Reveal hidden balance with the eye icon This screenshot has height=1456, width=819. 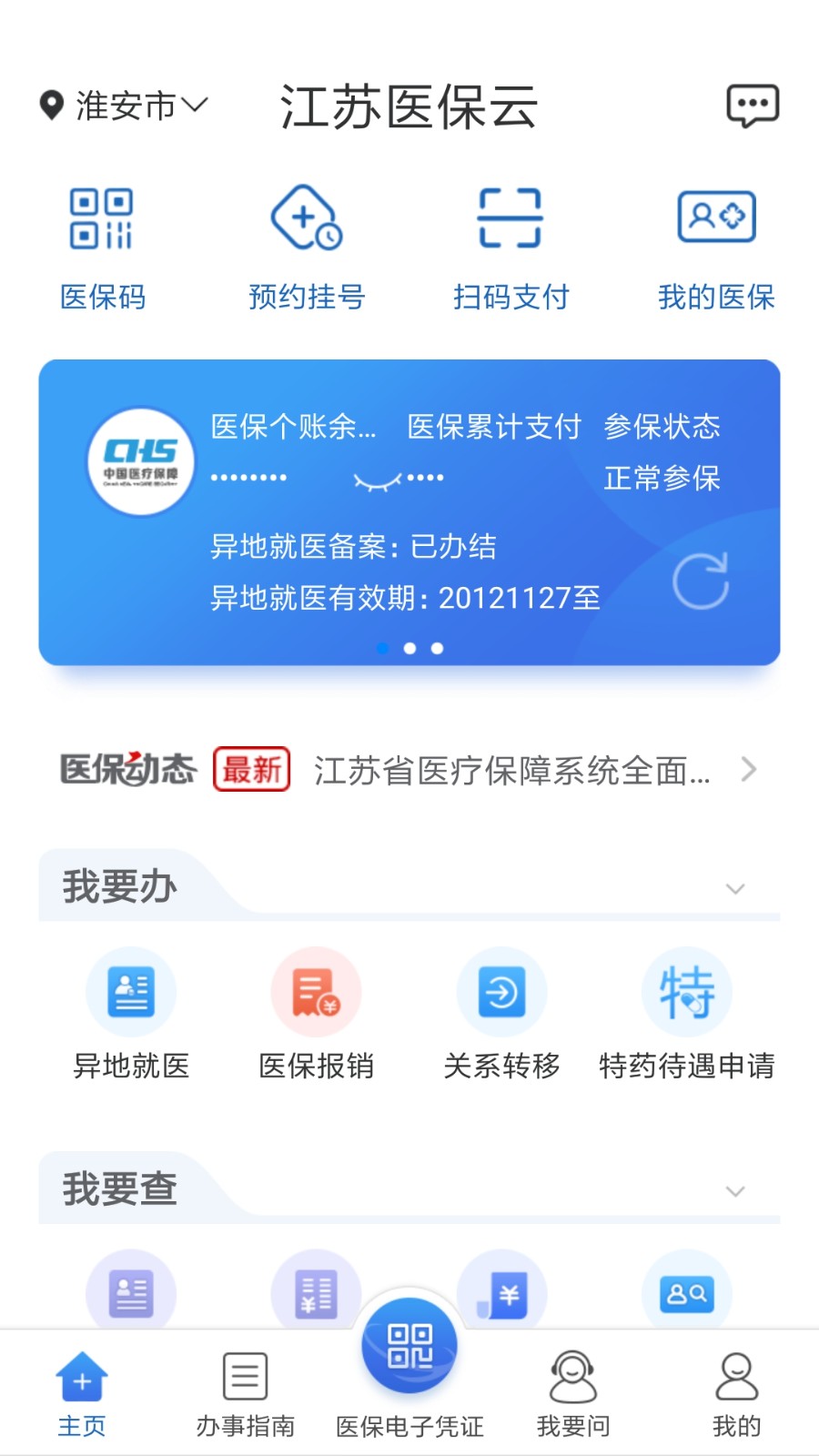point(377,480)
